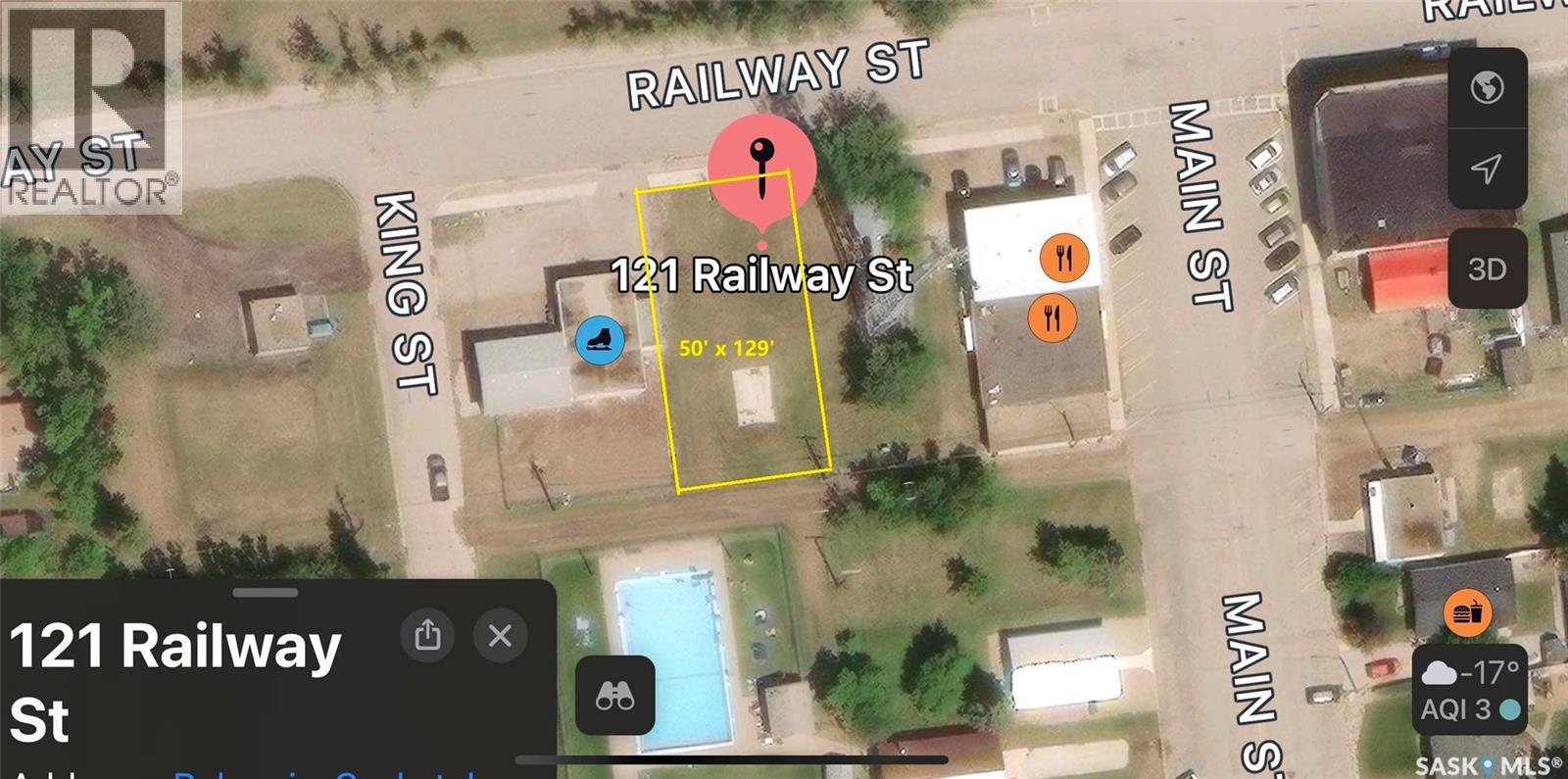Open the map mode globe button
Screen dimensions: 1568x779
point(1487,88)
